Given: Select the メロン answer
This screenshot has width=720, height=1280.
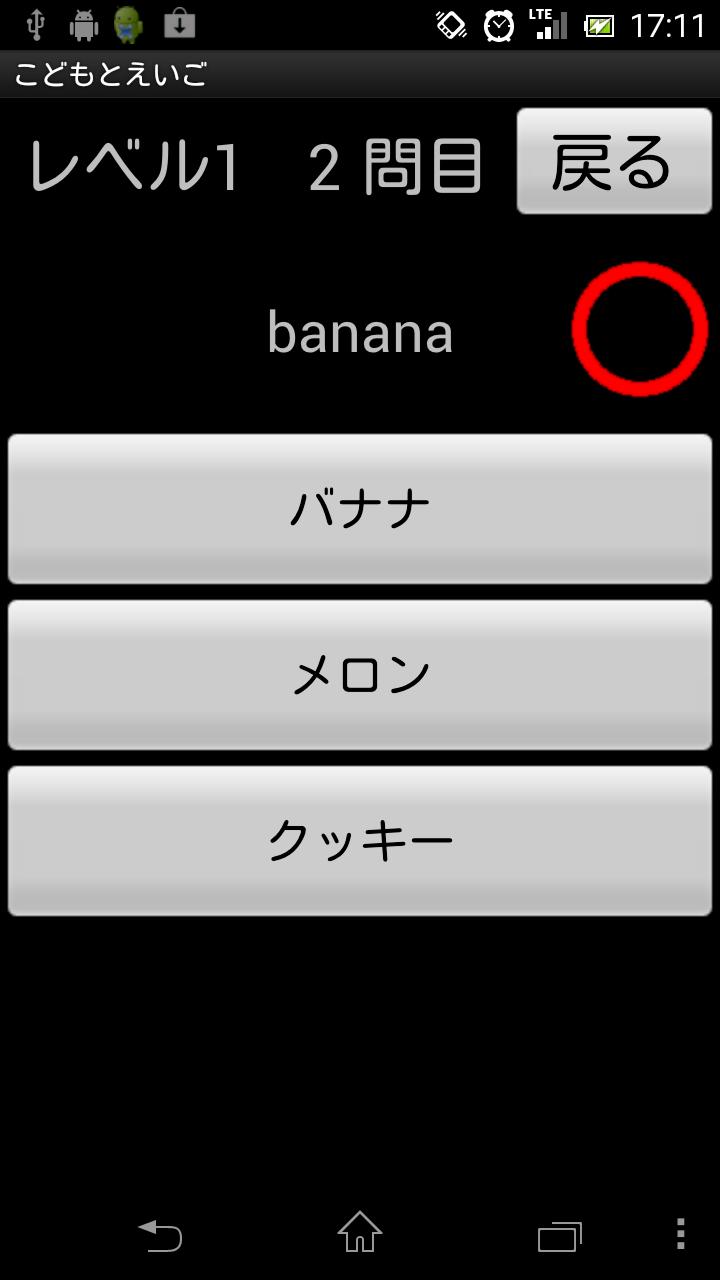Looking at the screenshot, I should click(x=360, y=675).
